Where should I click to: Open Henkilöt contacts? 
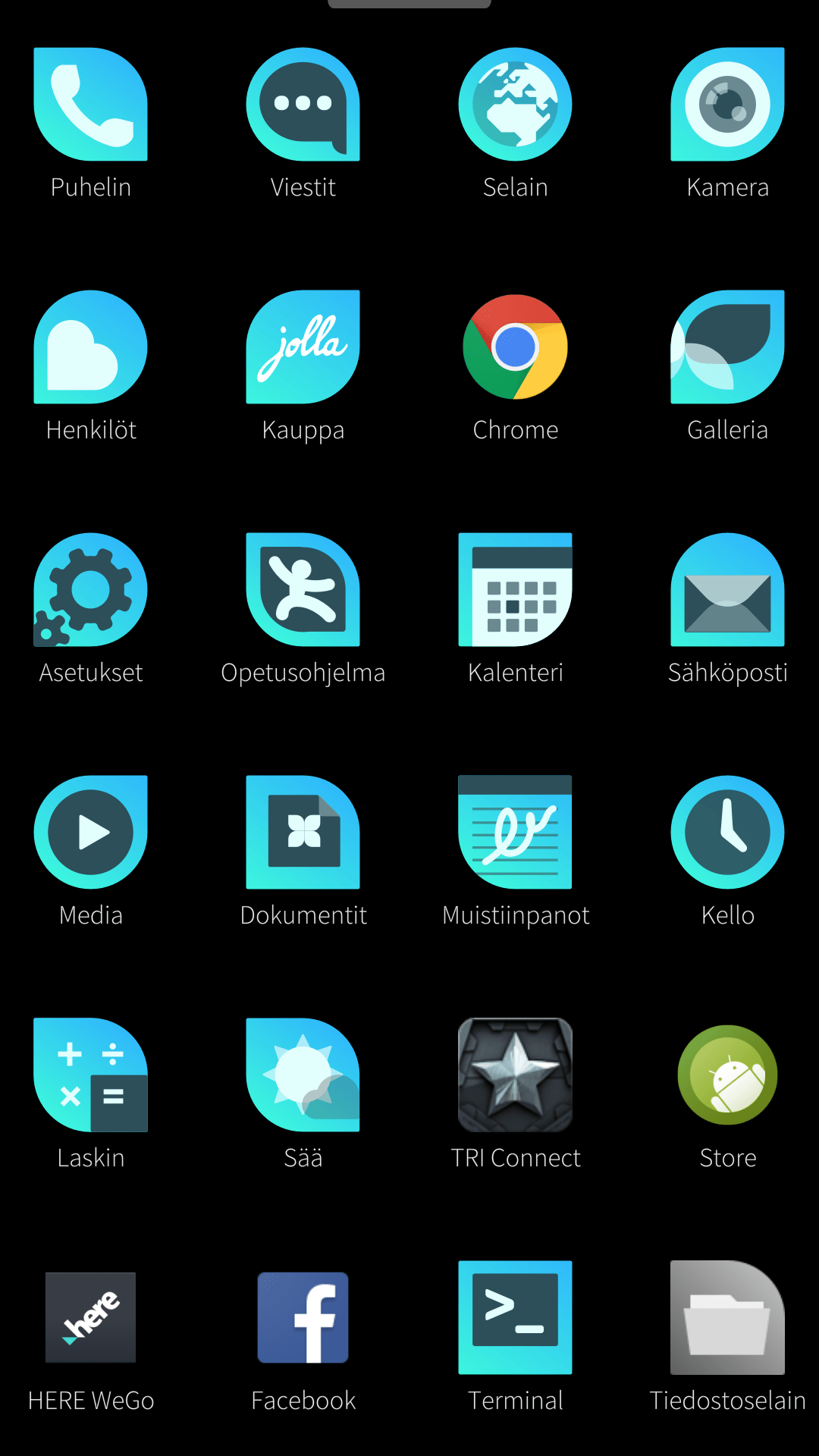91,347
